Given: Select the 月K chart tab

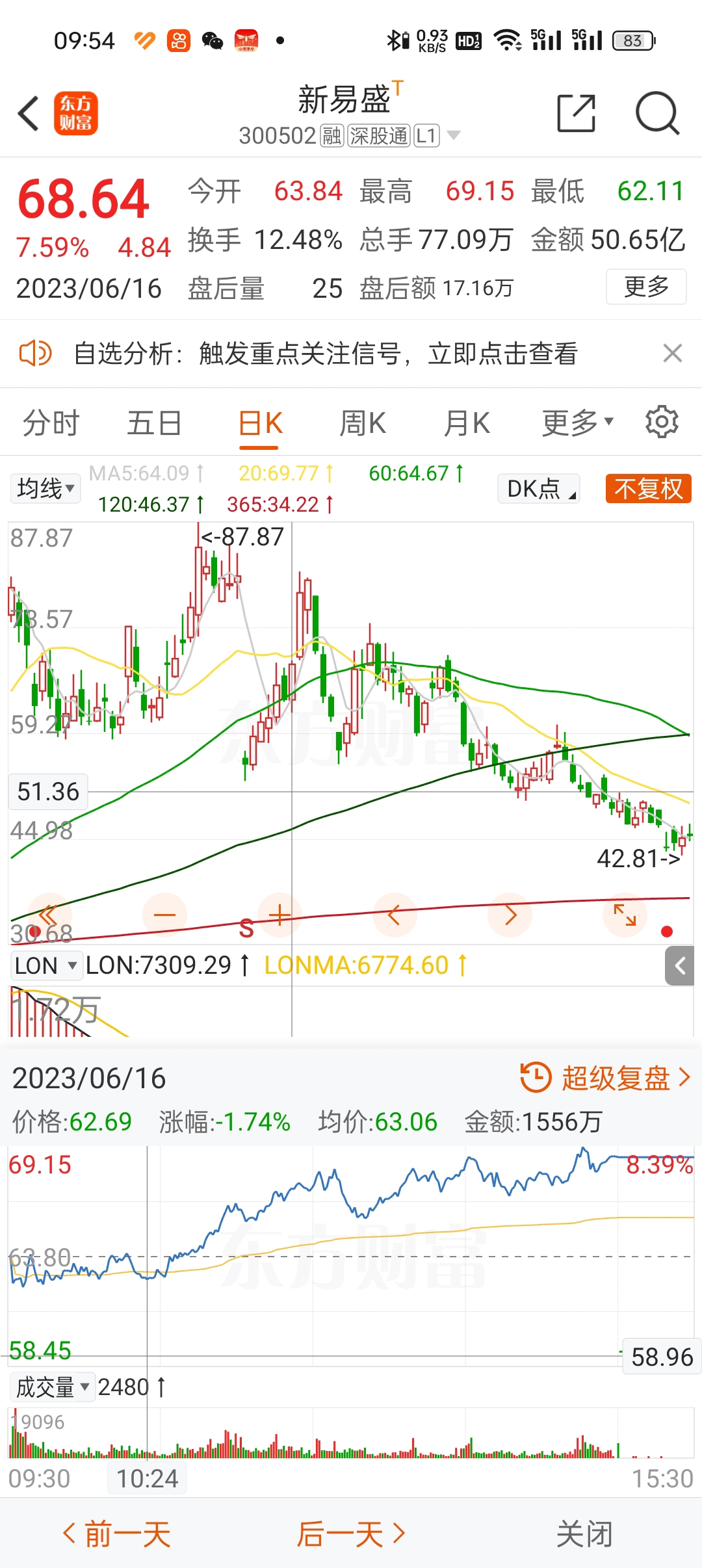Looking at the screenshot, I should (x=467, y=423).
